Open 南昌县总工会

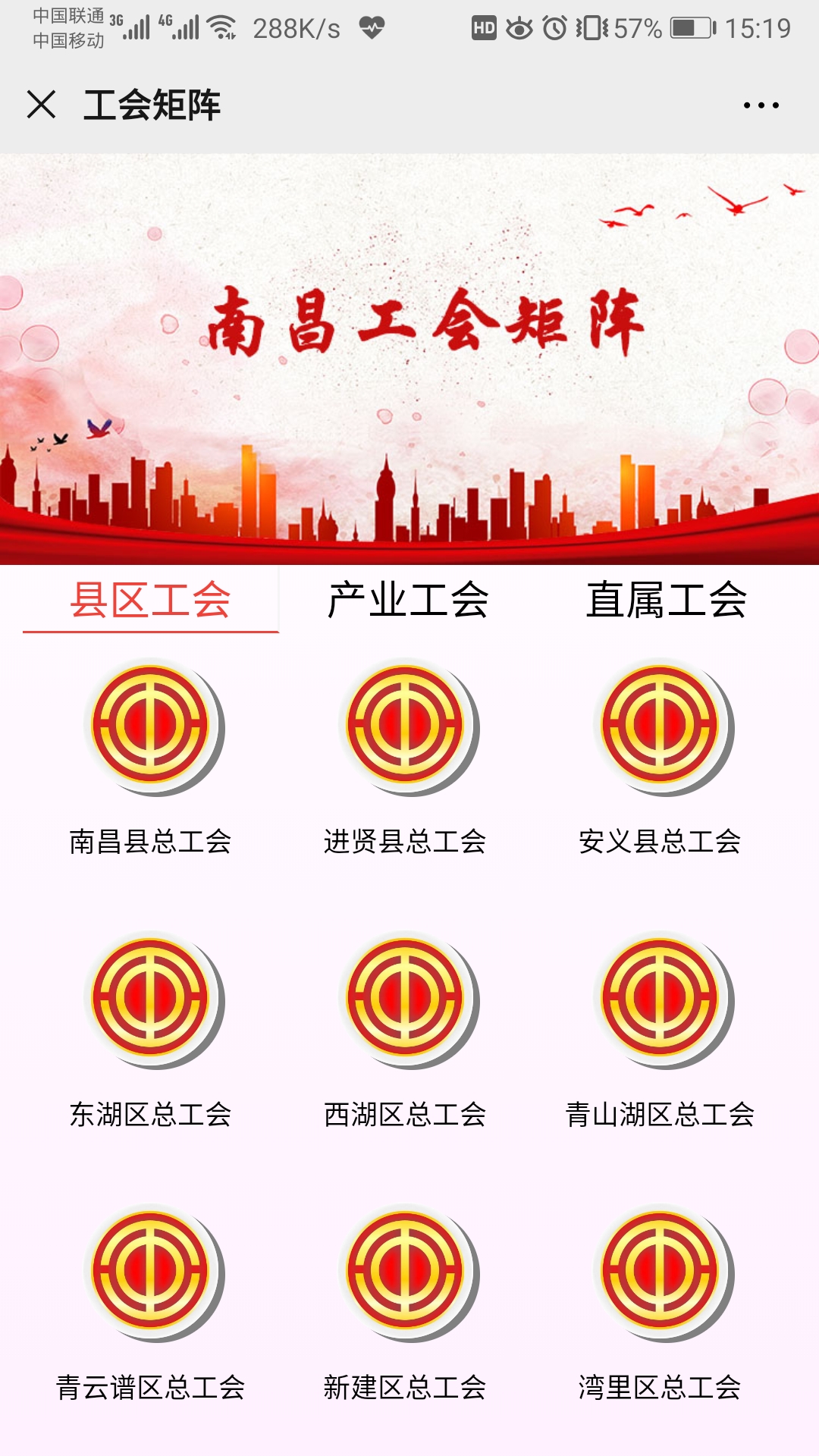(151, 726)
